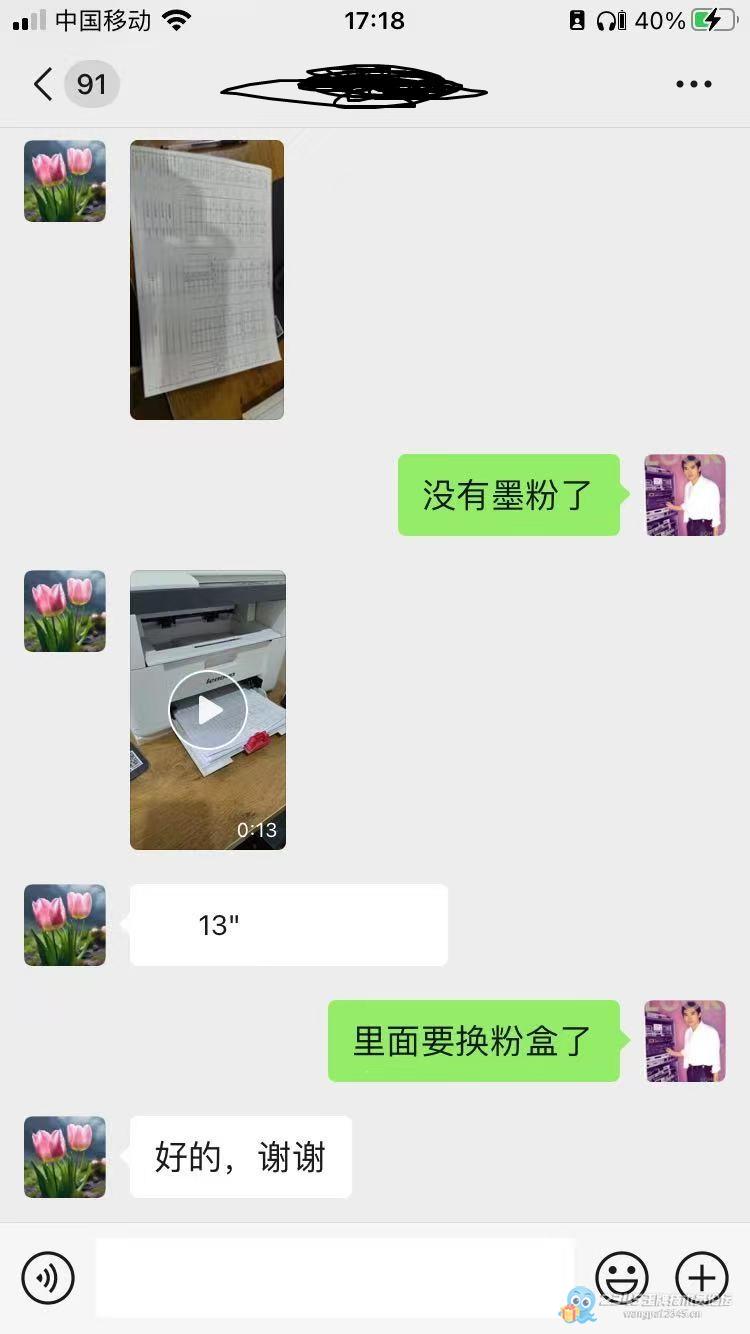The height and width of the screenshot is (1334, 750).
Task: Open the emoji picker
Action: pyautogui.click(x=621, y=1277)
